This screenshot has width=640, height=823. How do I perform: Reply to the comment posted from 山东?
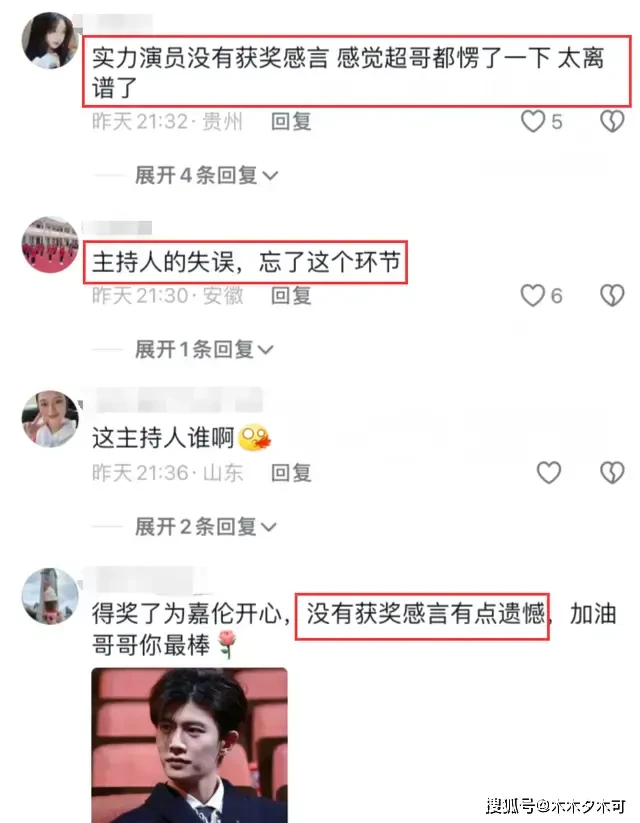(292, 472)
